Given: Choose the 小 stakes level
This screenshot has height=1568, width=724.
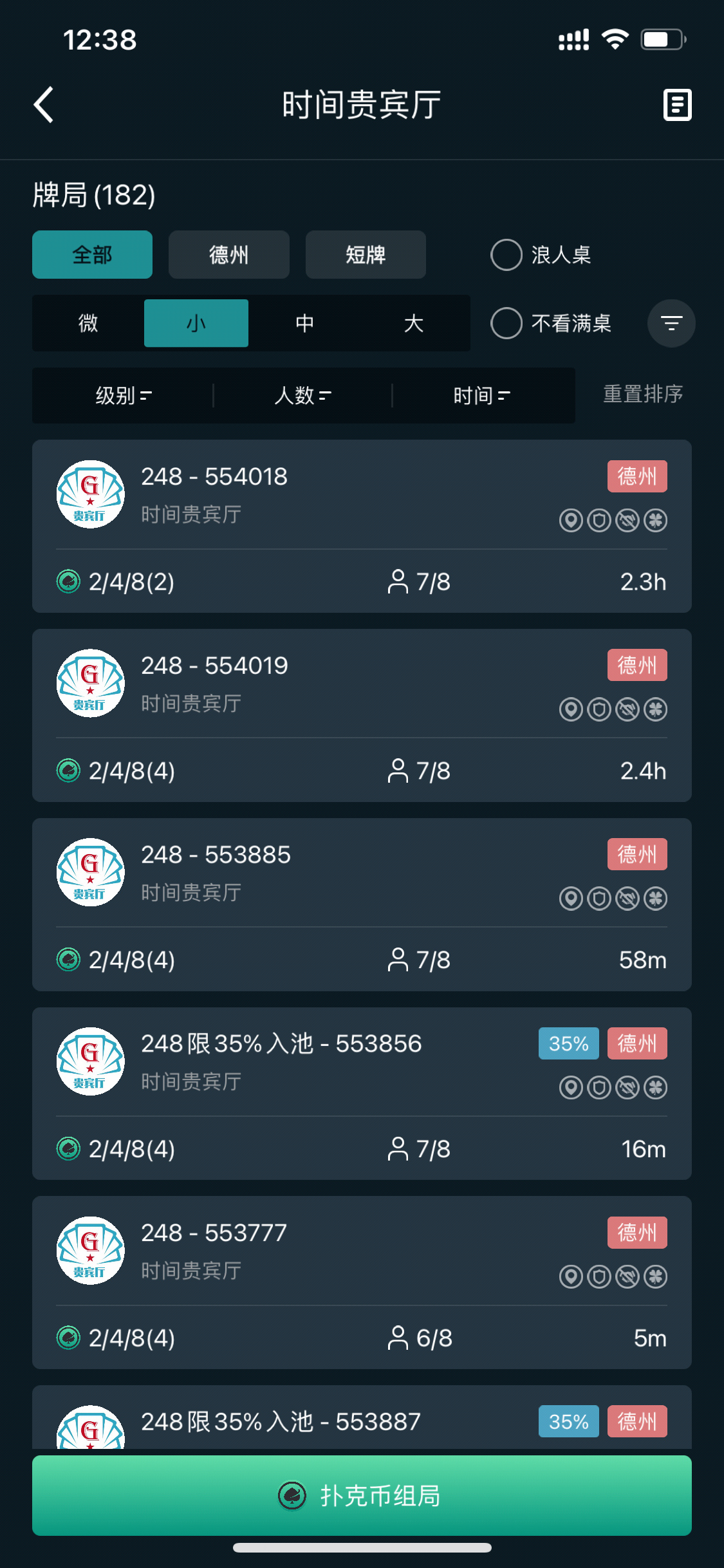Looking at the screenshot, I should (x=196, y=323).
